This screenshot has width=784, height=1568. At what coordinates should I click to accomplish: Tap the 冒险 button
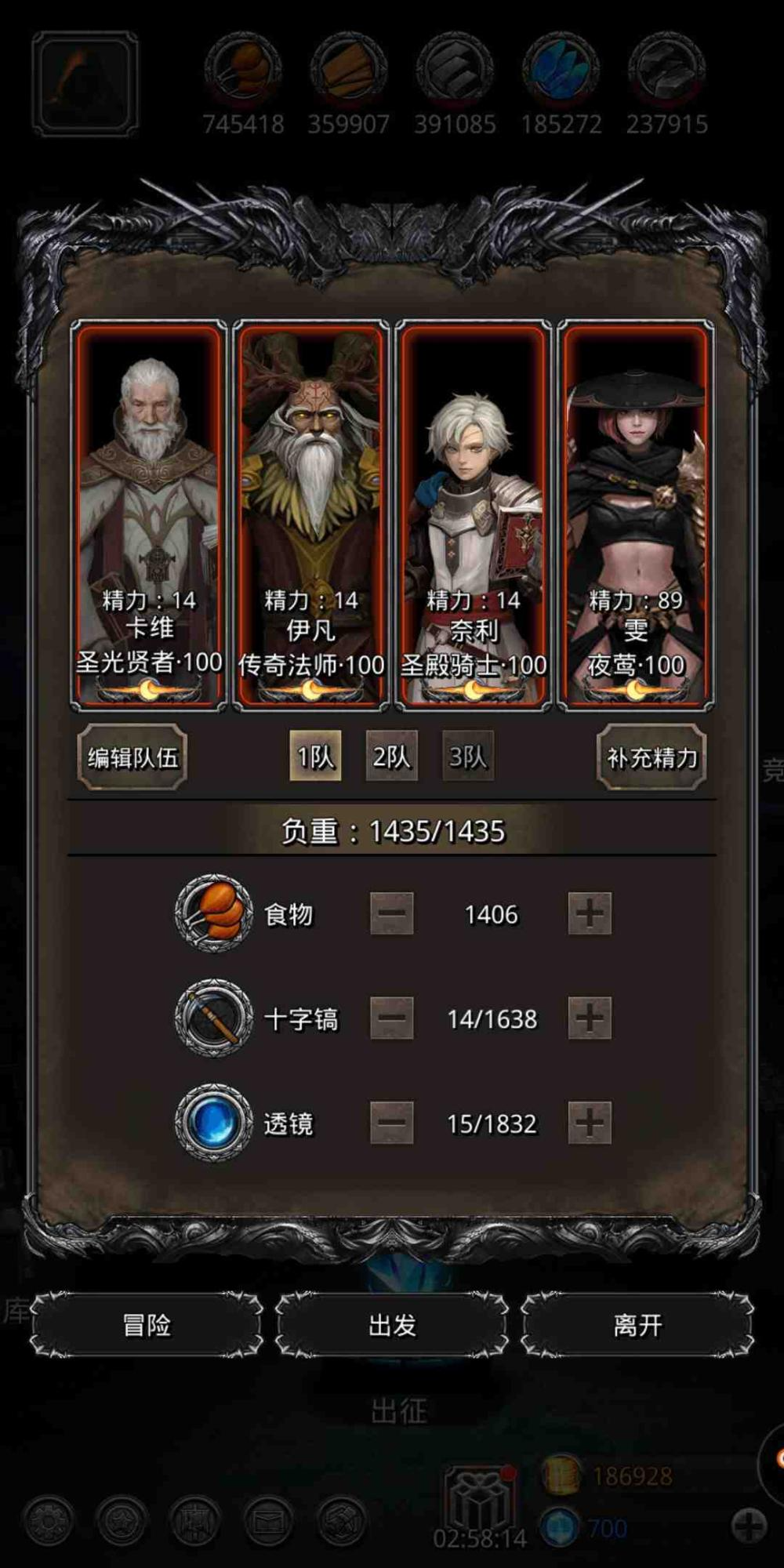147,1326
